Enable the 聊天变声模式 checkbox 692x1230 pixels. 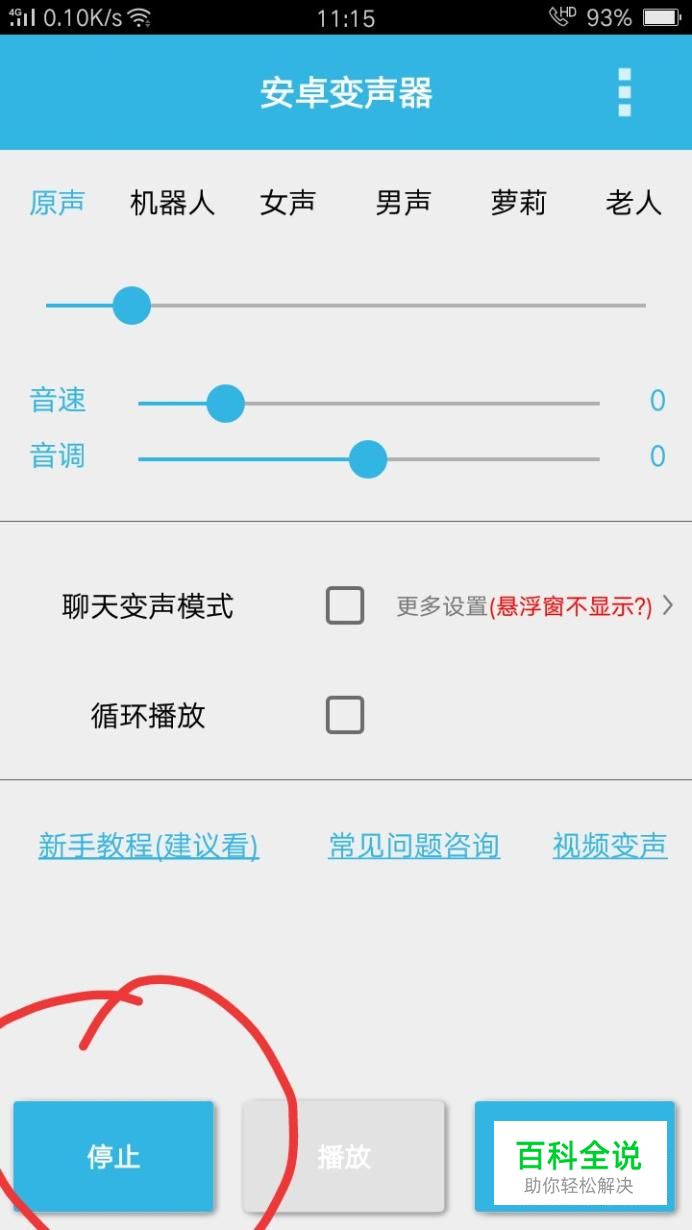[345, 606]
